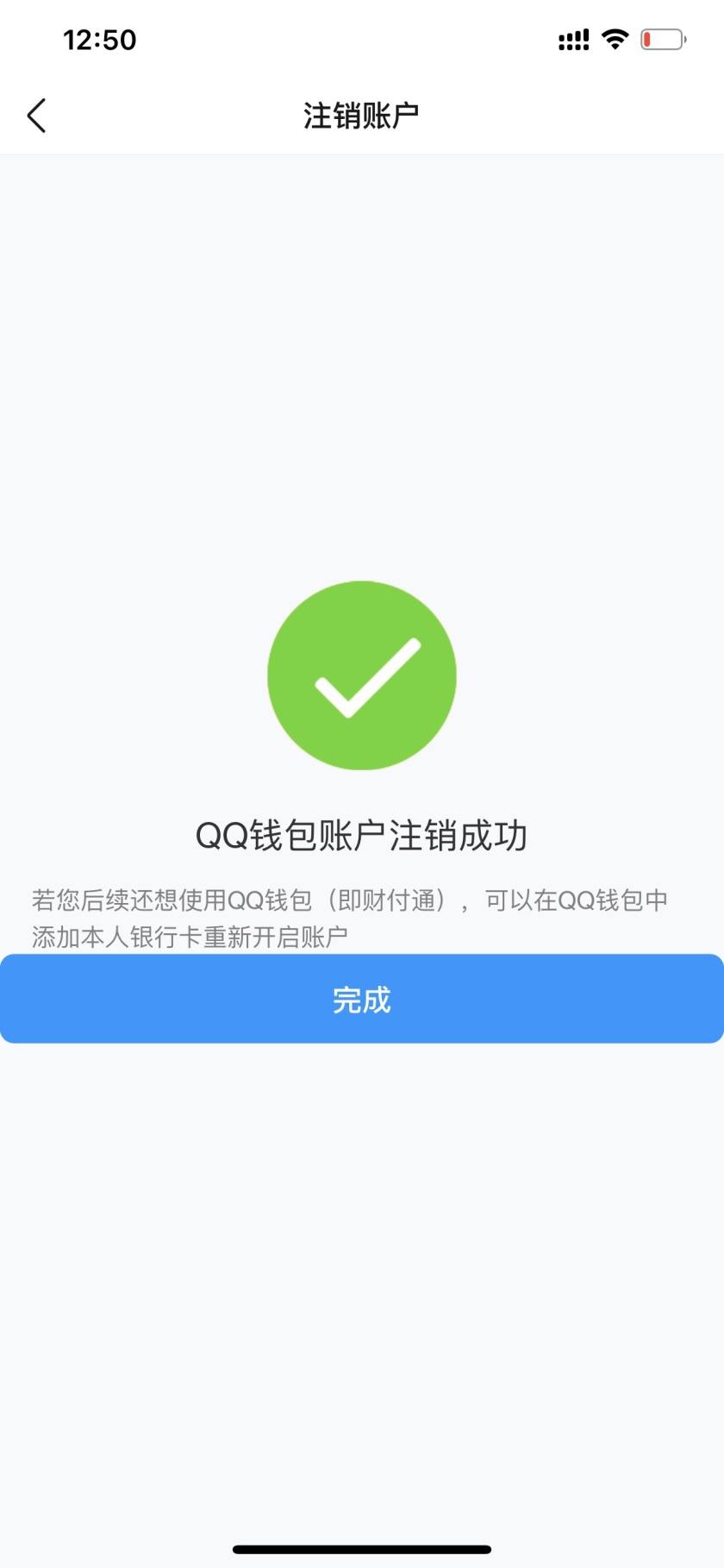Select the back navigation control
Screen dimensions: 724x1568
36,114
